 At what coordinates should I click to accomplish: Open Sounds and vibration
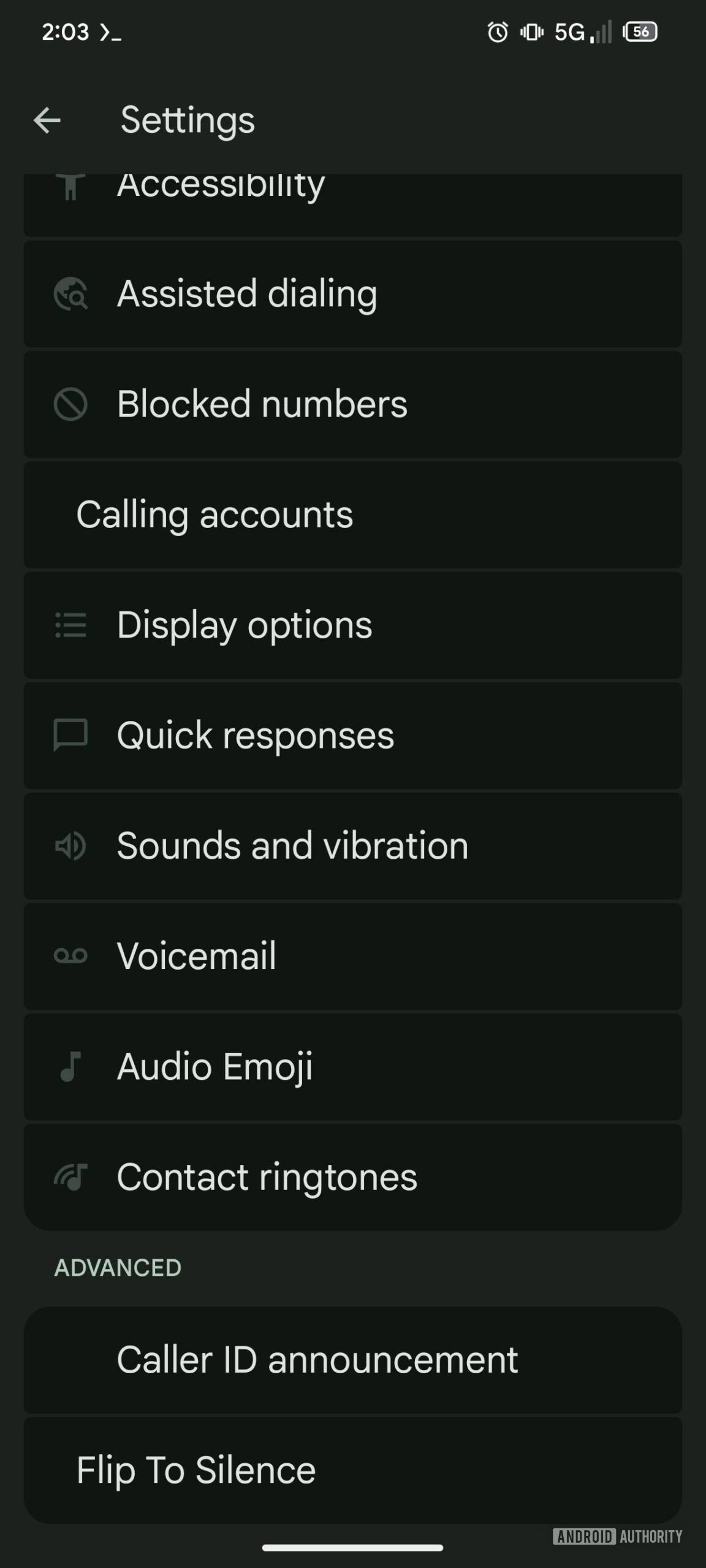[x=352, y=846]
